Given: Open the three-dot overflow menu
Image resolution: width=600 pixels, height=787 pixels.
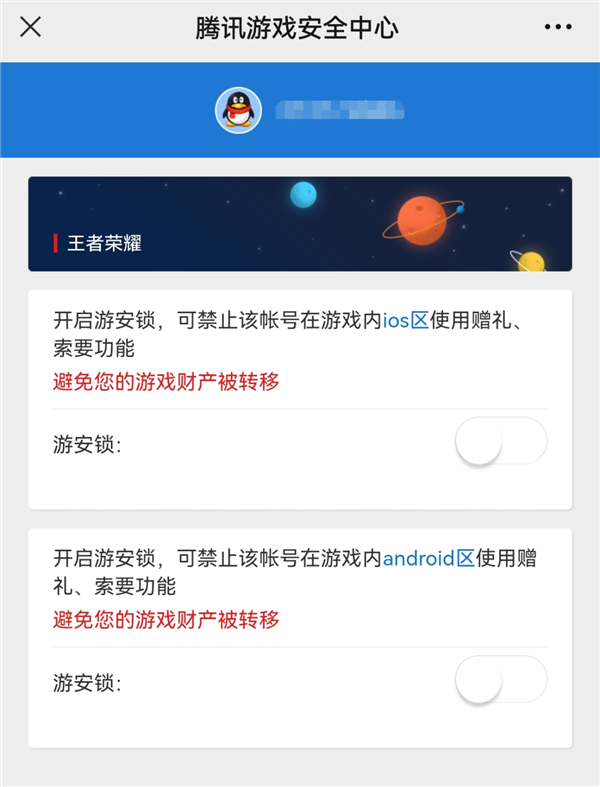Looking at the screenshot, I should [x=558, y=27].
